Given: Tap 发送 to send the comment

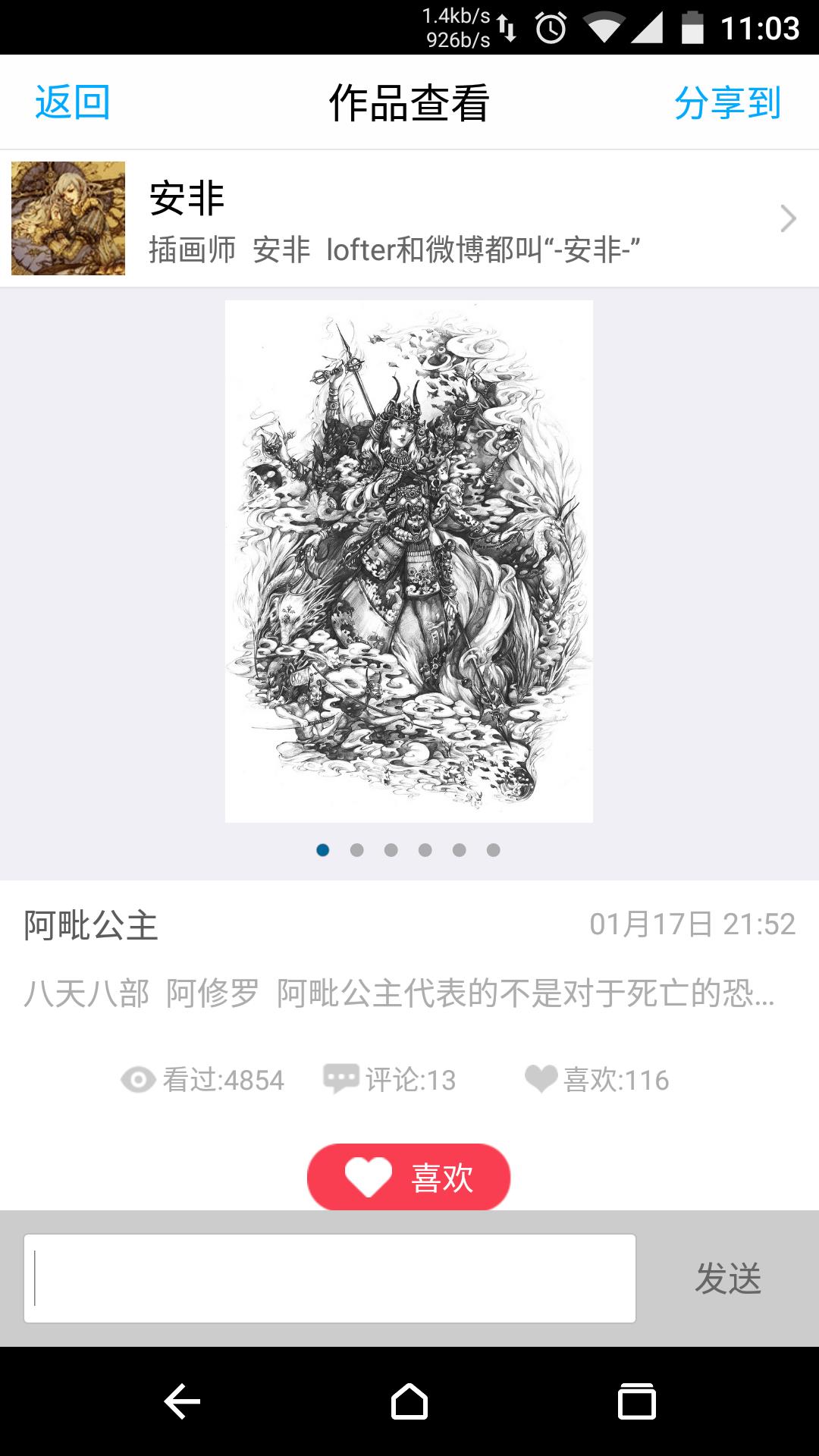Looking at the screenshot, I should point(728,1279).
